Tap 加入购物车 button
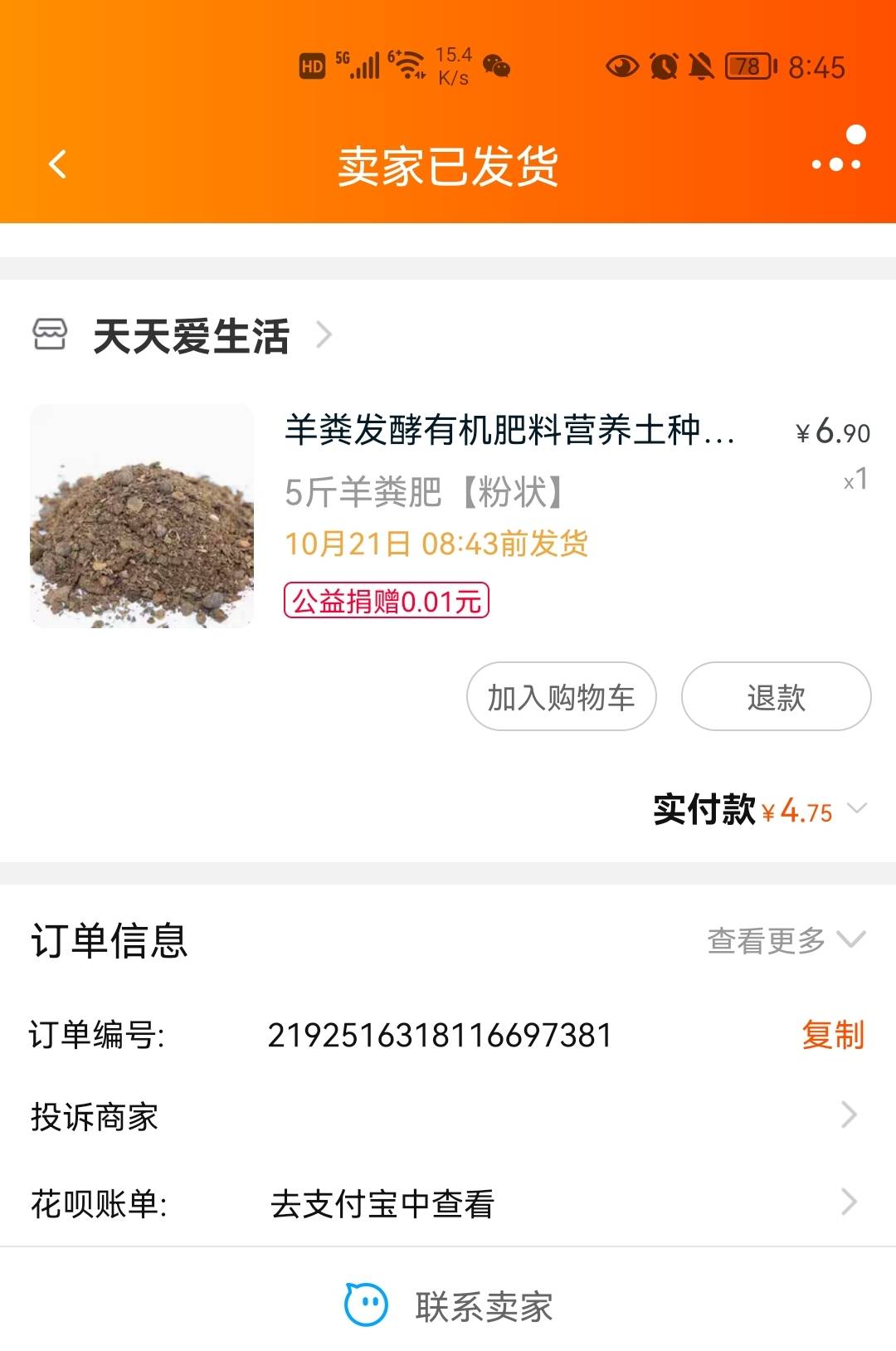 pos(562,697)
